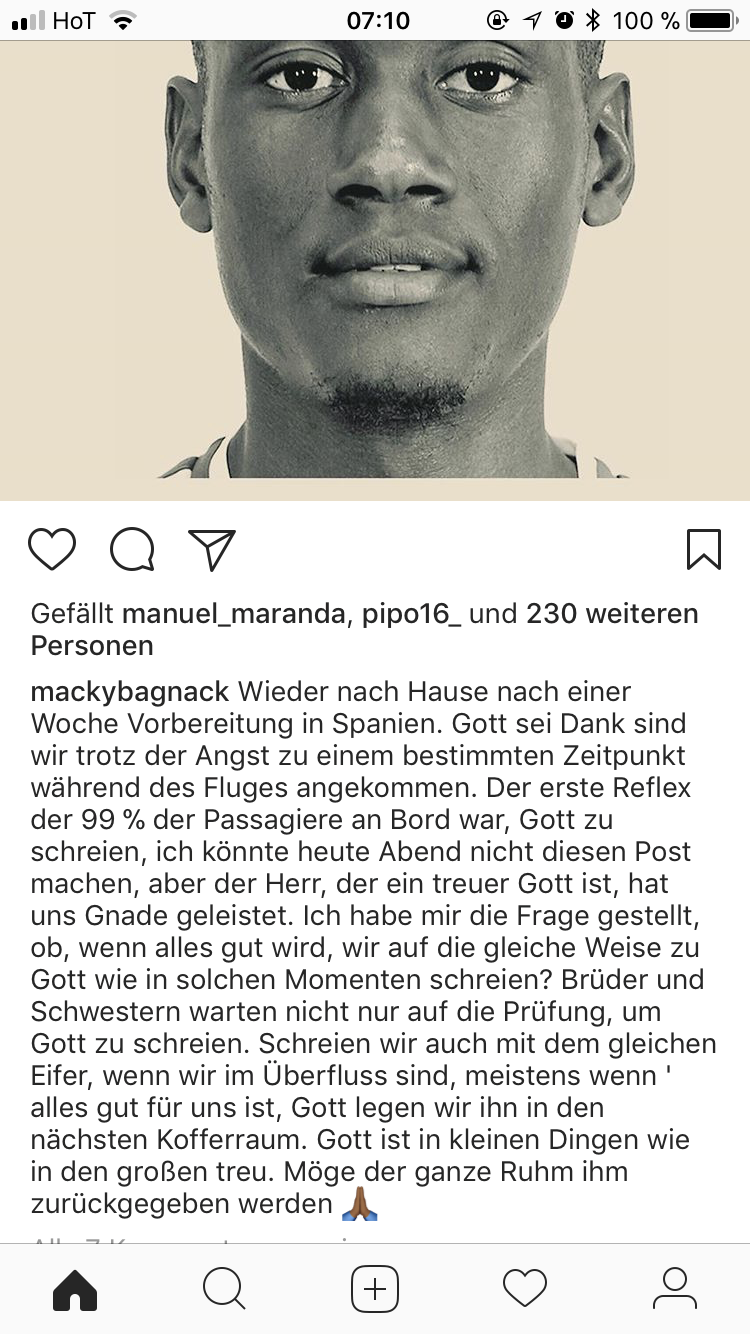Bookmark this post

tap(704, 549)
